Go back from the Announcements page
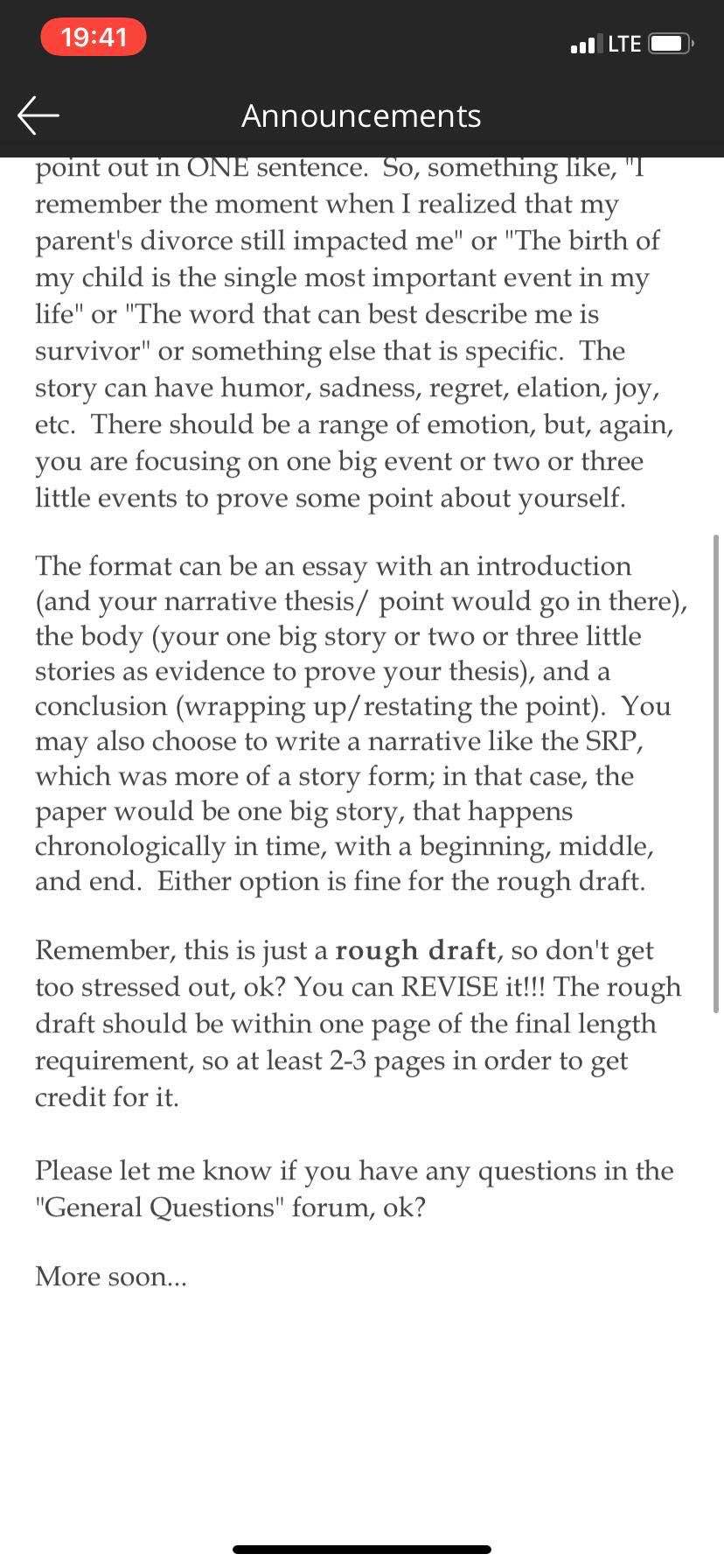This screenshot has height=1568, width=724. pyautogui.click(x=38, y=115)
